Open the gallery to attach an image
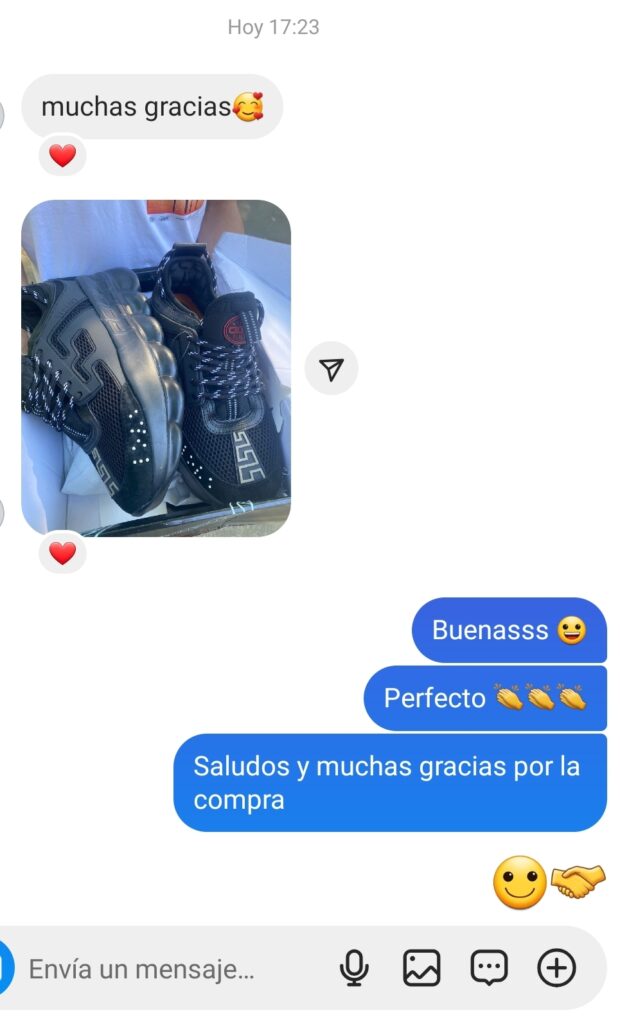Viewport: 620px width, 1024px height. [x=421, y=968]
